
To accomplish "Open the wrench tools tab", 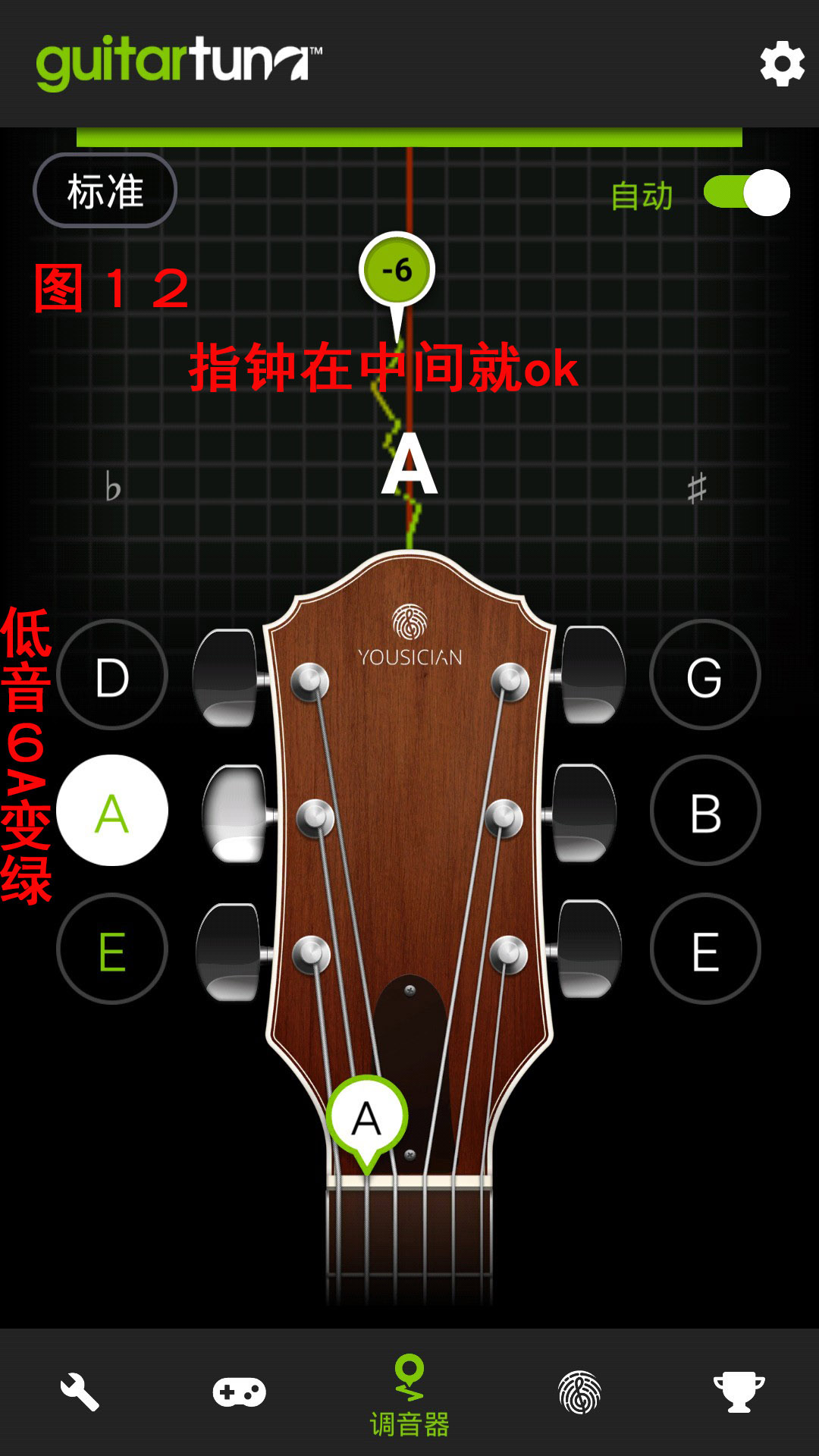I will [80, 1392].
